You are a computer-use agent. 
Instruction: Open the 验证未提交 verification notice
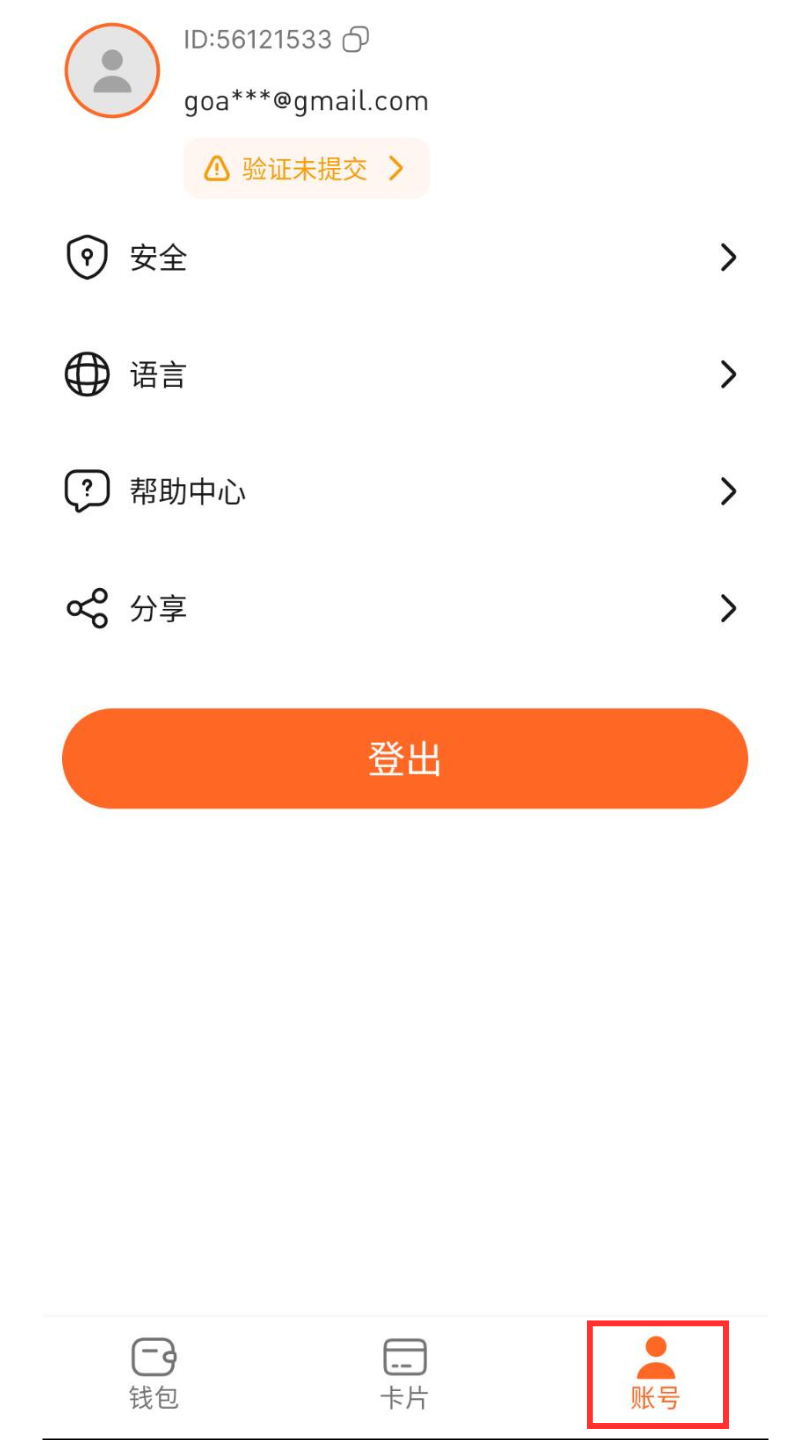pos(306,168)
